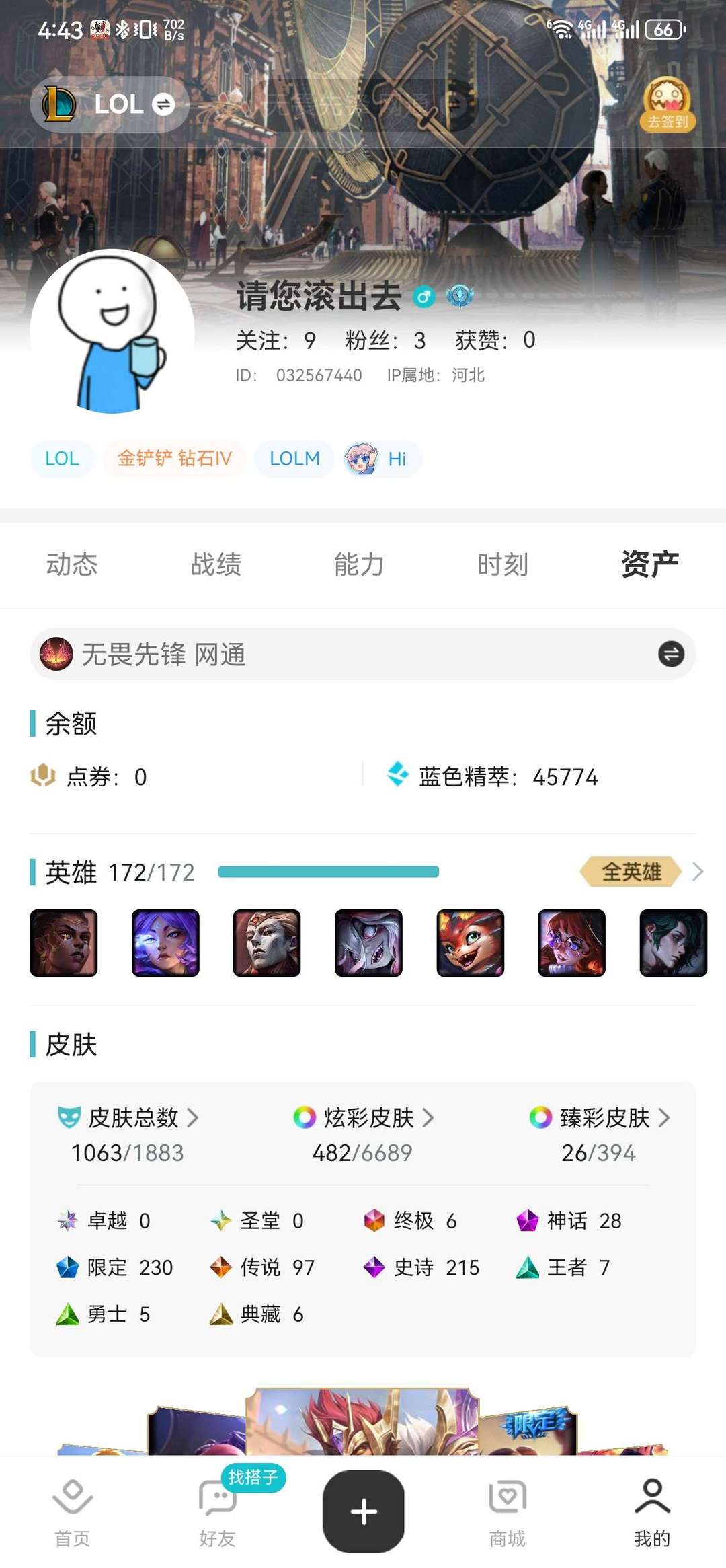Open the 时刻 tab
This screenshot has height=1568, width=726.
click(x=504, y=565)
